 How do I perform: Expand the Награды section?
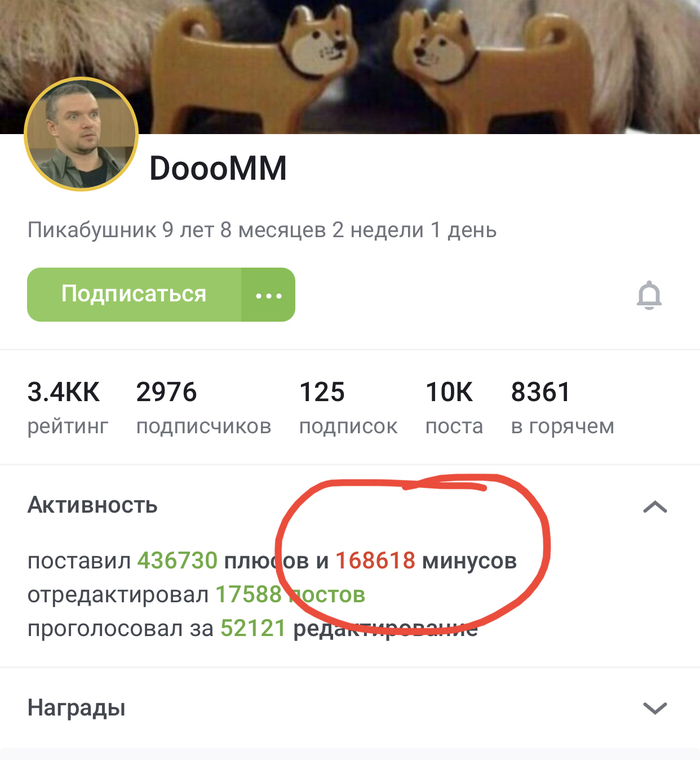point(654,708)
